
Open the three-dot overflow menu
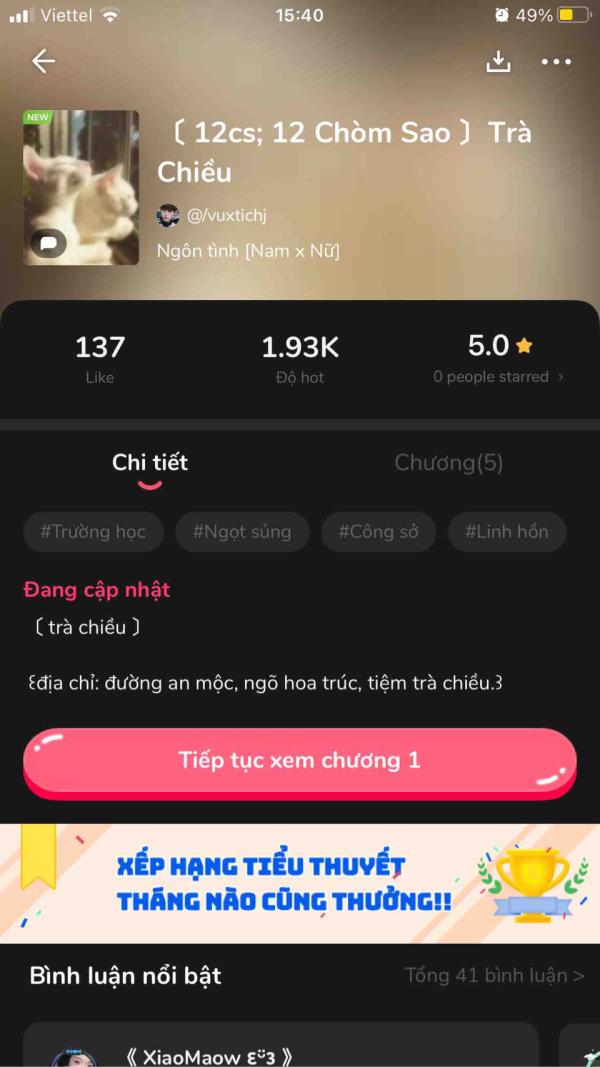[556, 61]
